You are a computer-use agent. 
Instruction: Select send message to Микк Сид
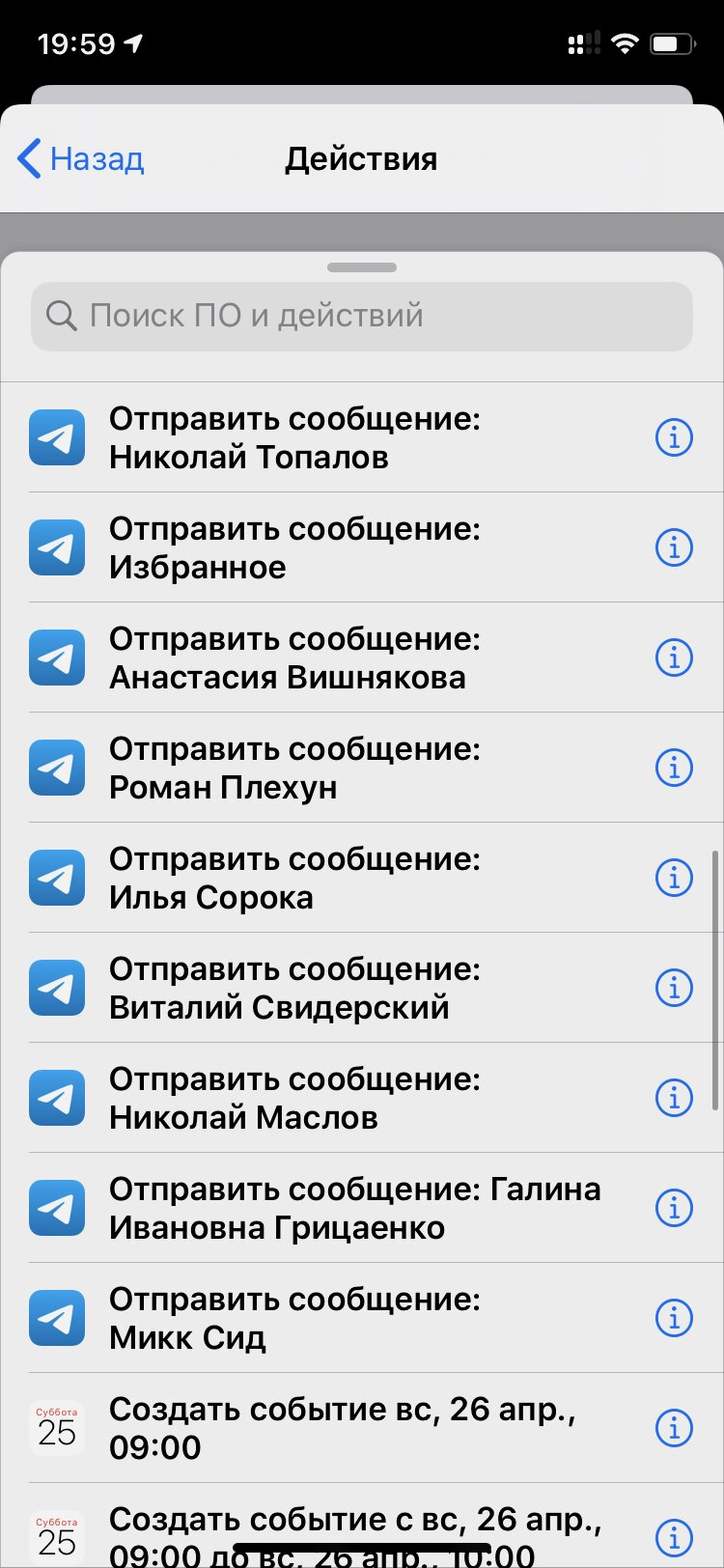pos(362,1318)
